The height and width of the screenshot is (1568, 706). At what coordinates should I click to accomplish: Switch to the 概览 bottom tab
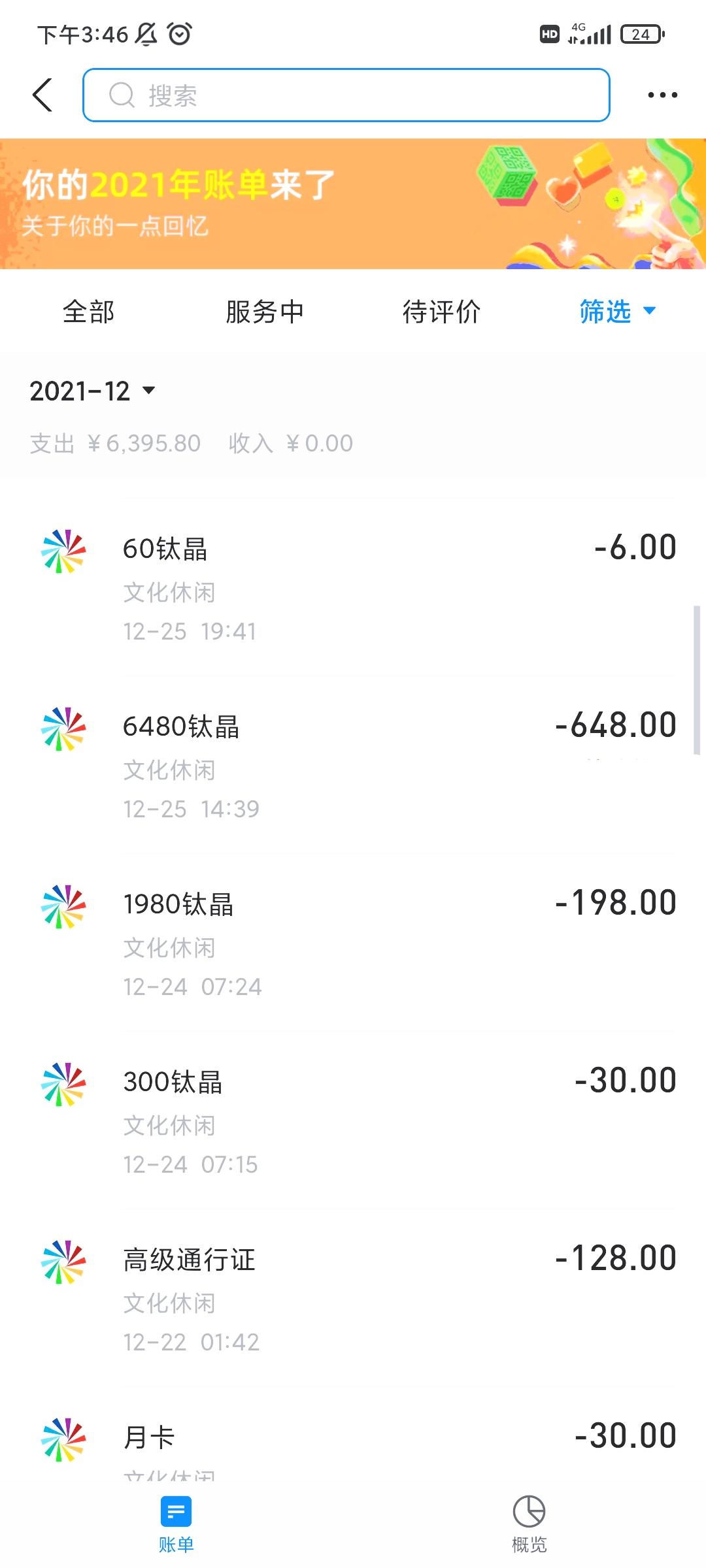(529, 1525)
